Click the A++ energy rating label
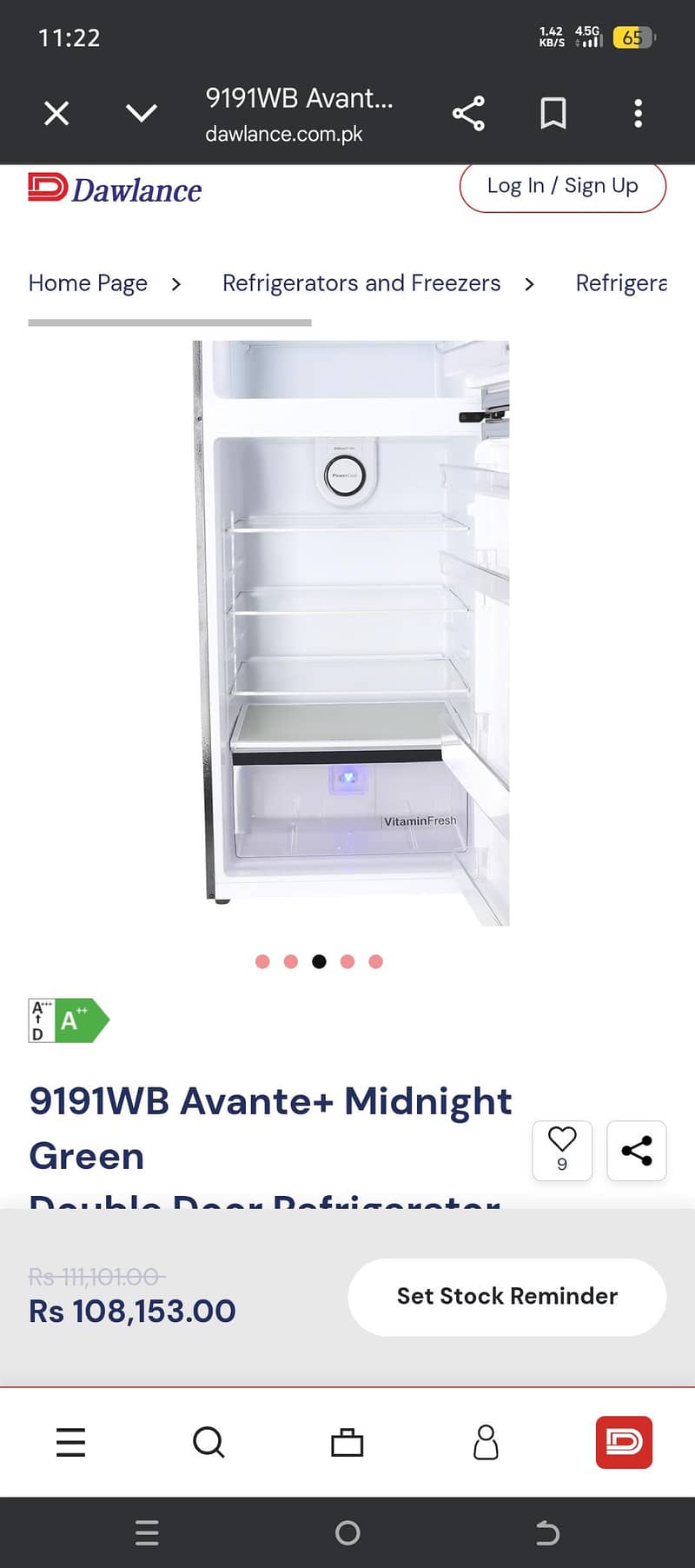 68,1019
